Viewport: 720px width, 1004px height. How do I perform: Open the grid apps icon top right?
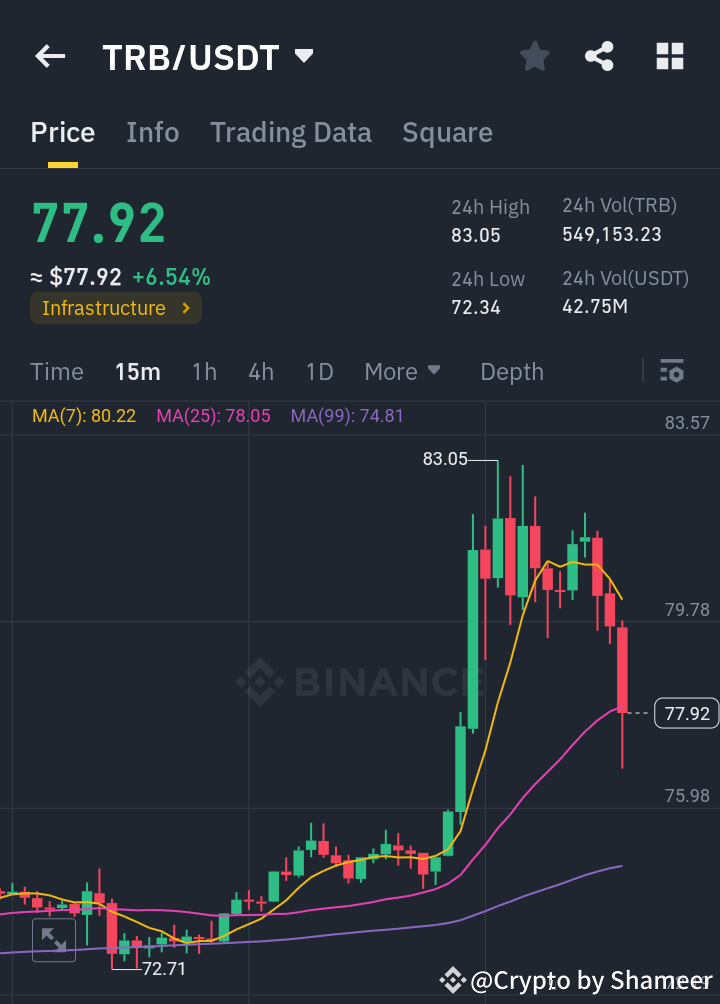[669, 57]
